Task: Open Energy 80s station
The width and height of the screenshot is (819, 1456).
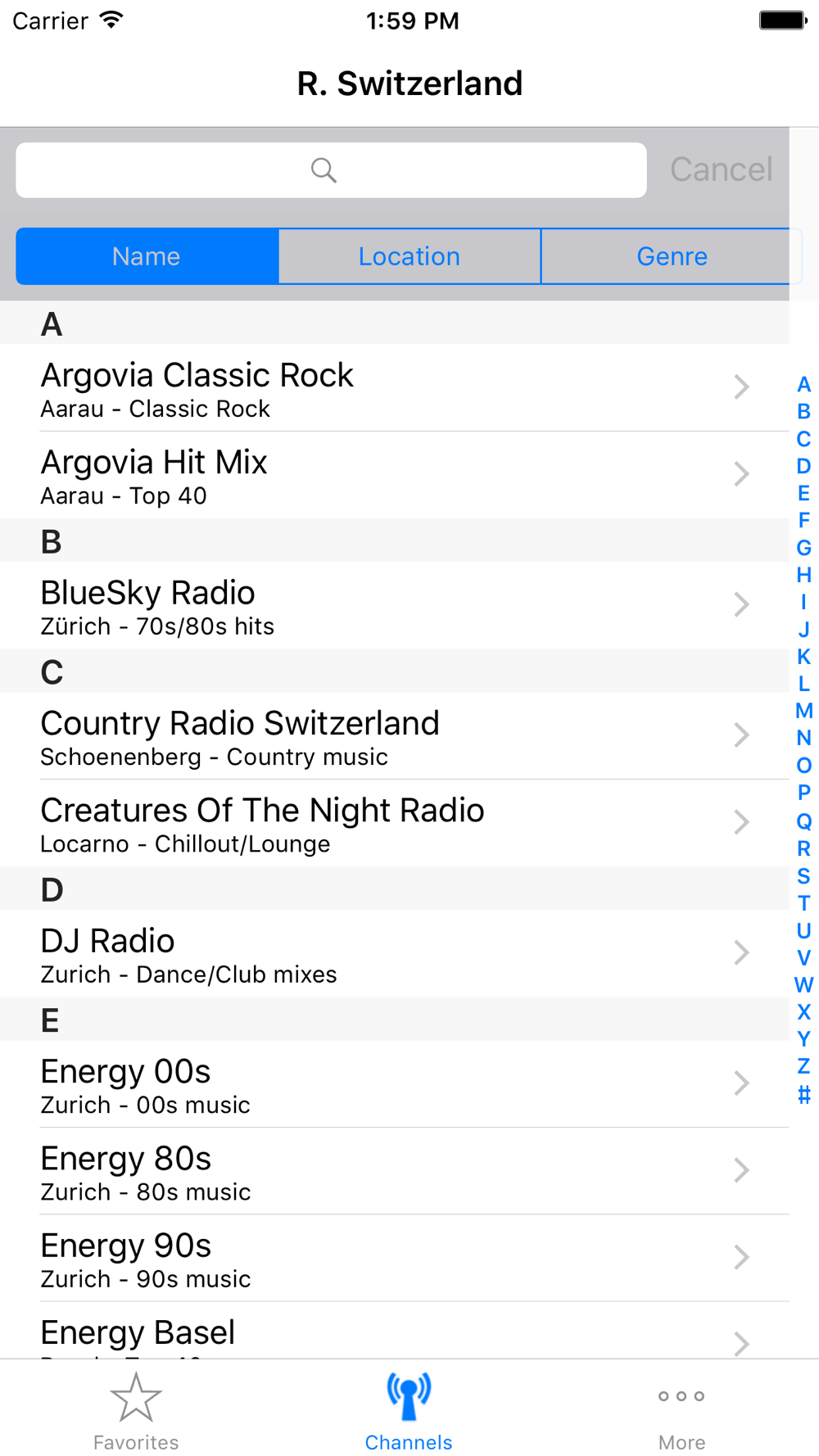Action: point(395,1171)
